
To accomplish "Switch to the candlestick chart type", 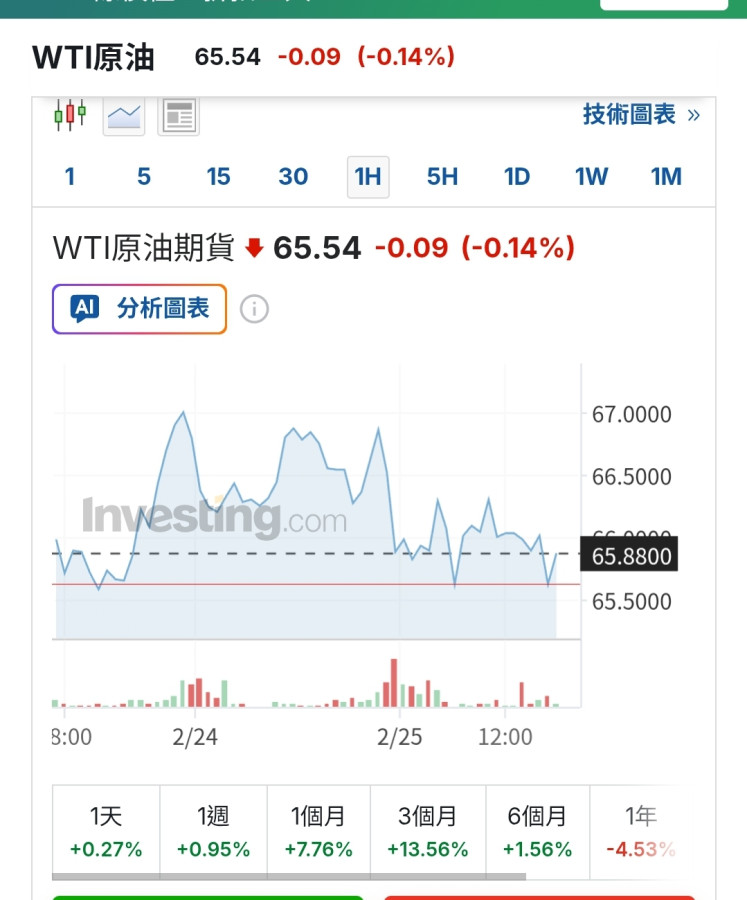I will [70, 116].
